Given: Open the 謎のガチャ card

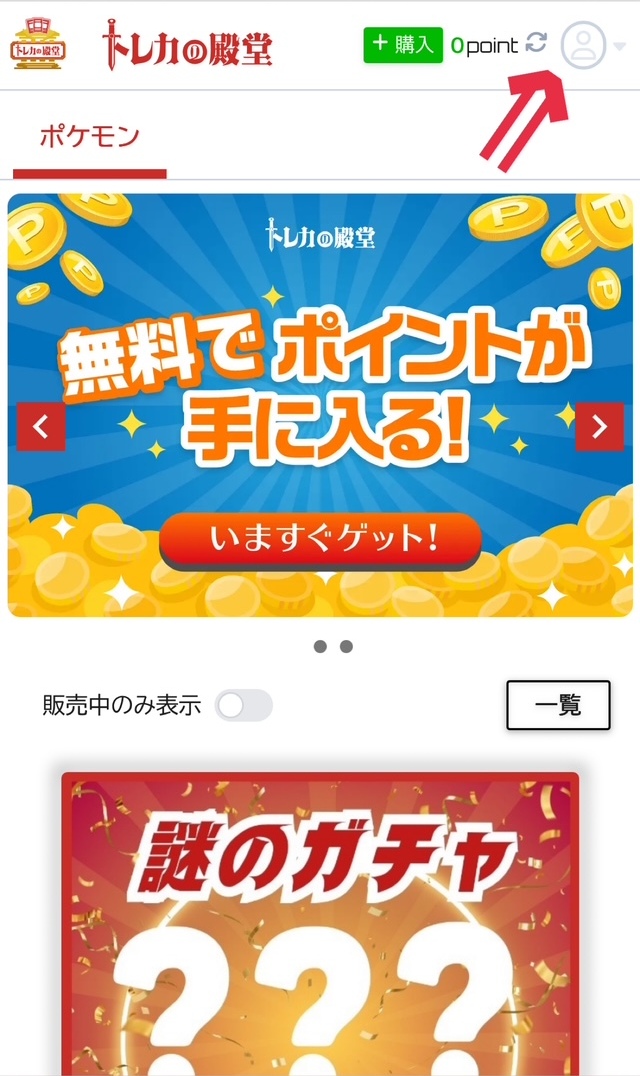Looking at the screenshot, I should click(x=320, y=920).
